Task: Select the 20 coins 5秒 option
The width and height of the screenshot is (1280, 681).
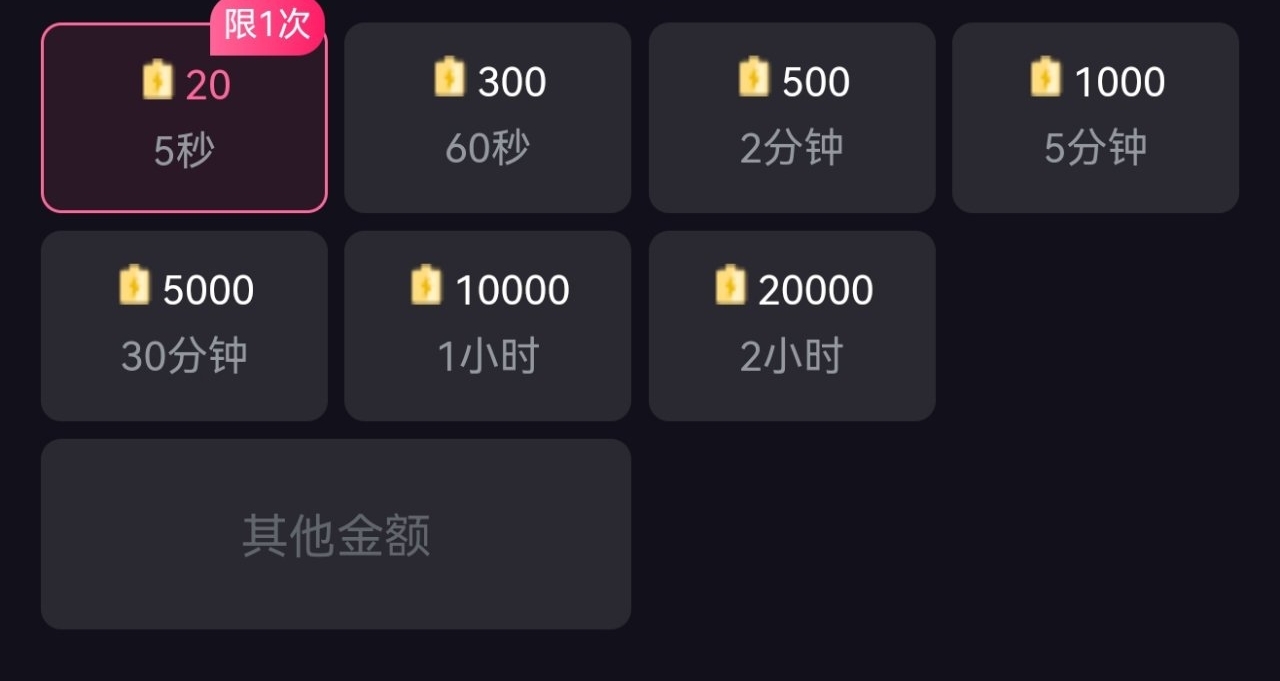Action: pyautogui.click(x=184, y=118)
